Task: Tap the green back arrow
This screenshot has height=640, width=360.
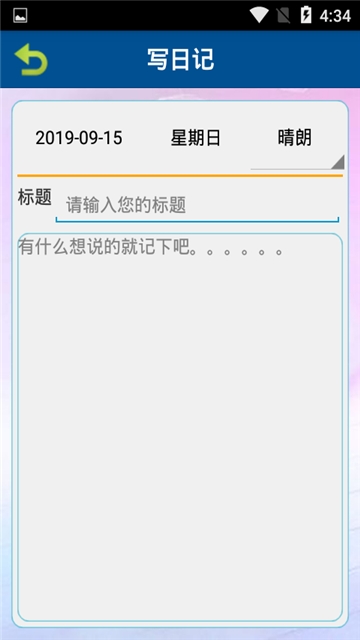Action: 31,60
